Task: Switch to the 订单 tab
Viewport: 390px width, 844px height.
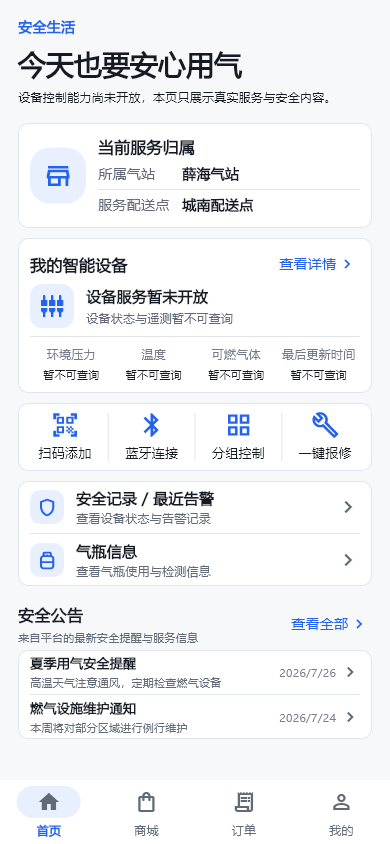Action: (x=244, y=813)
